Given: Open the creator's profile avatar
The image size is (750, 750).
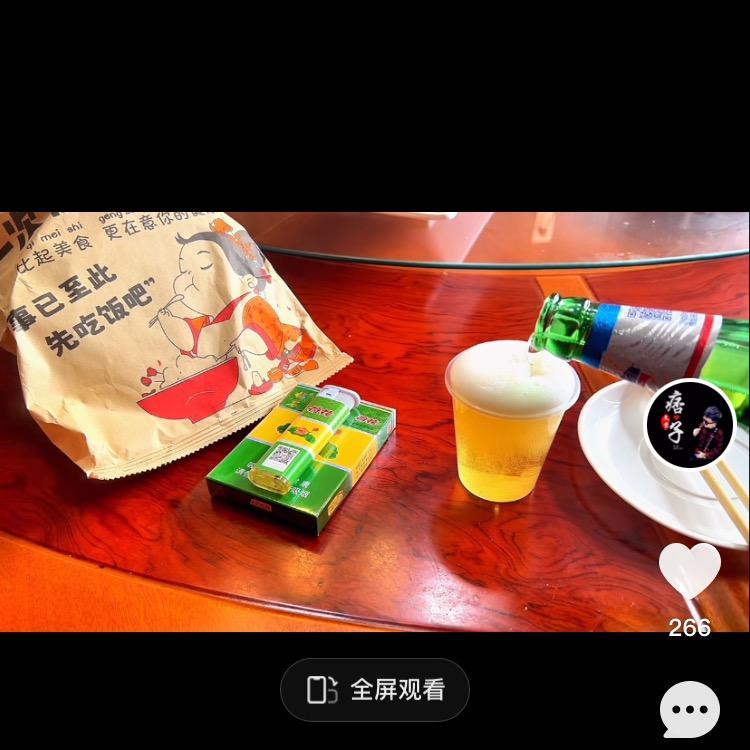Looking at the screenshot, I should (689, 425).
